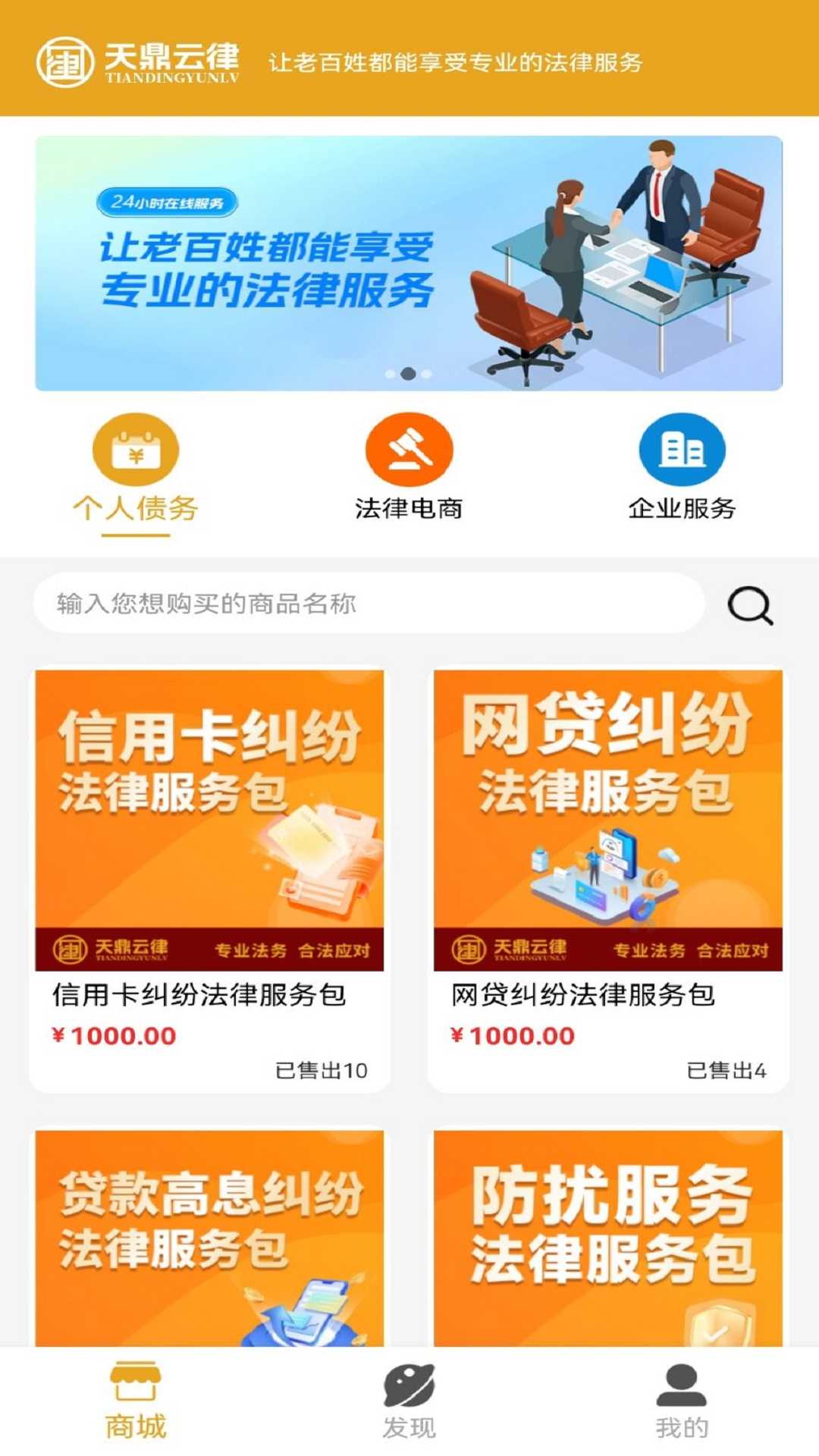Image resolution: width=819 pixels, height=1456 pixels.
Task: Select the 个人债务 category tab
Action: click(135, 509)
